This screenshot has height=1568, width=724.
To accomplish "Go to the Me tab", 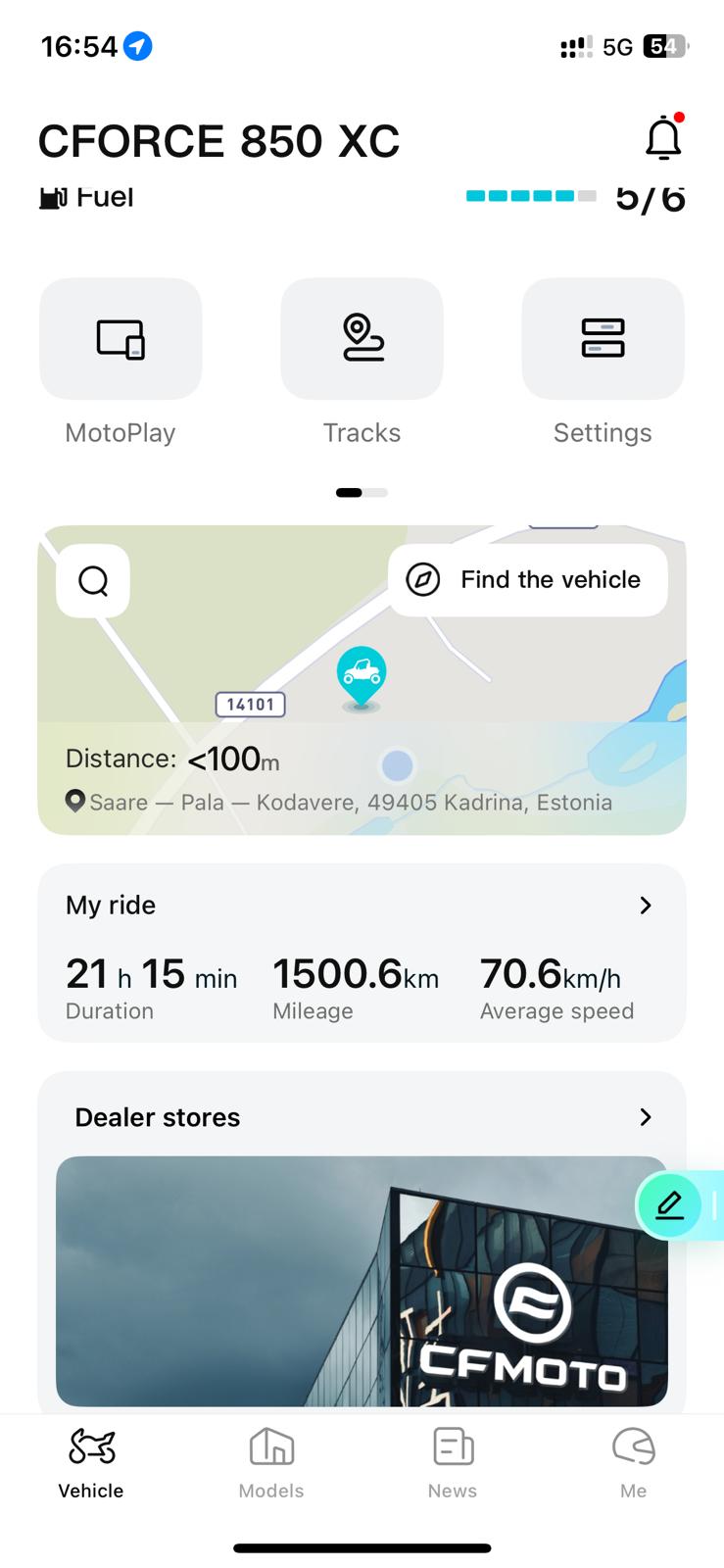I will (x=633, y=1462).
